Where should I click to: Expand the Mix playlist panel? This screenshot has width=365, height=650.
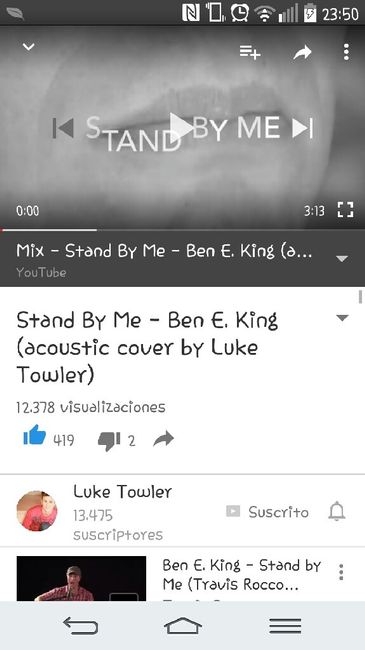click(342, 259)
